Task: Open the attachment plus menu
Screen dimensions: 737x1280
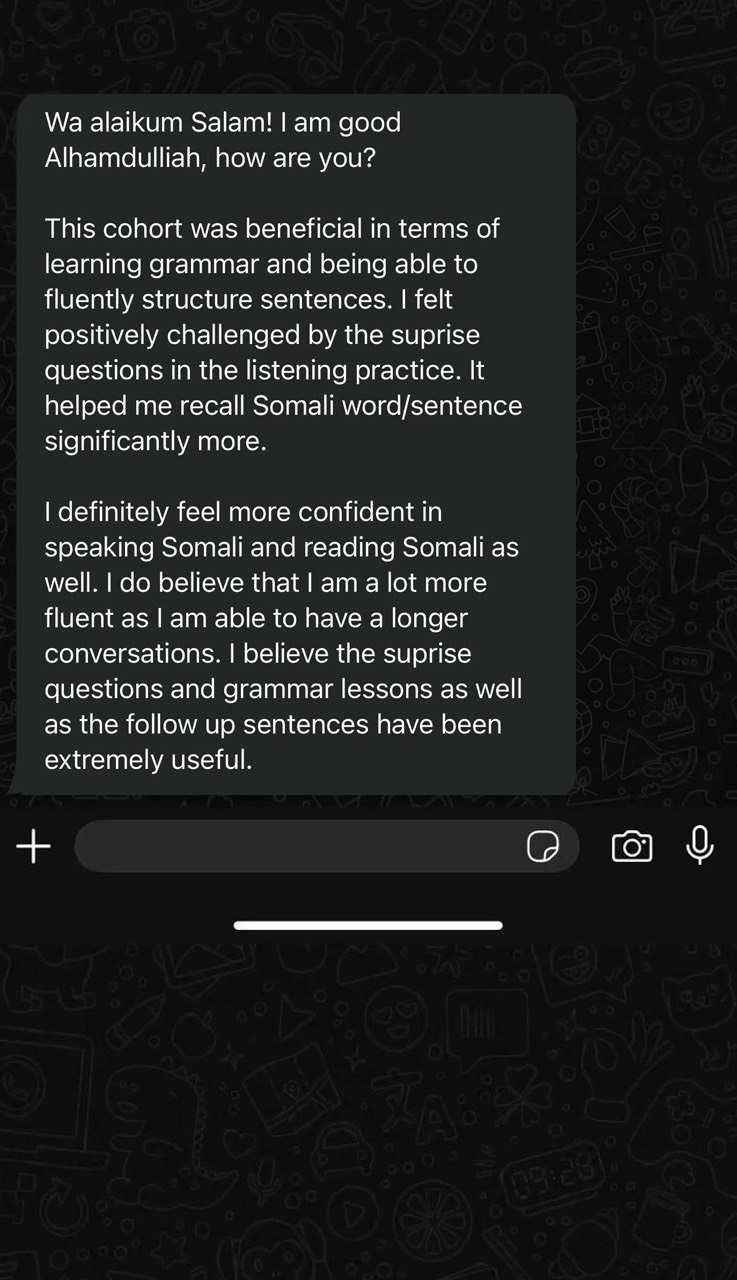Action: point(33,847)
